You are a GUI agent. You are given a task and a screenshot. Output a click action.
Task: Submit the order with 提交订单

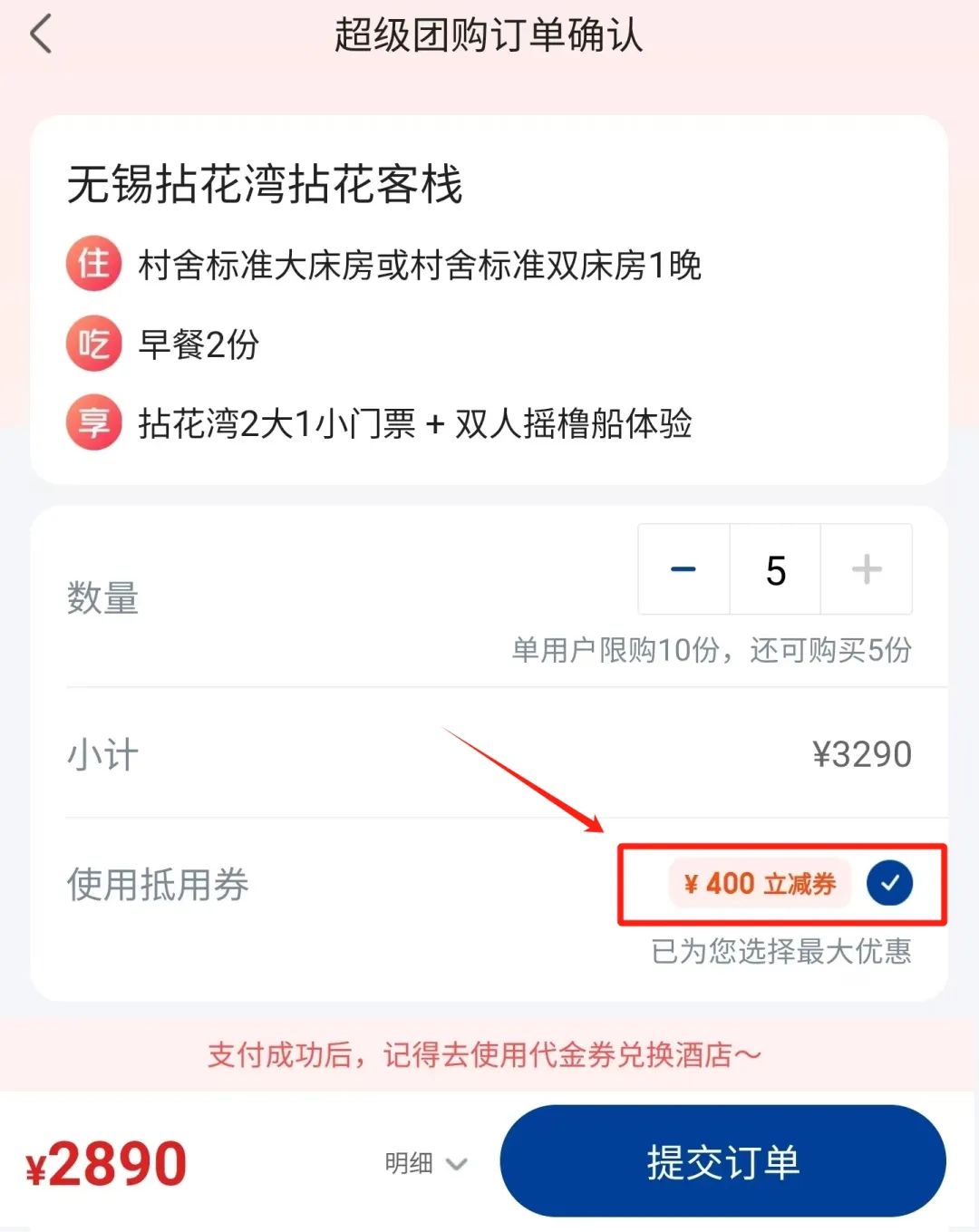click(722, 1161)
